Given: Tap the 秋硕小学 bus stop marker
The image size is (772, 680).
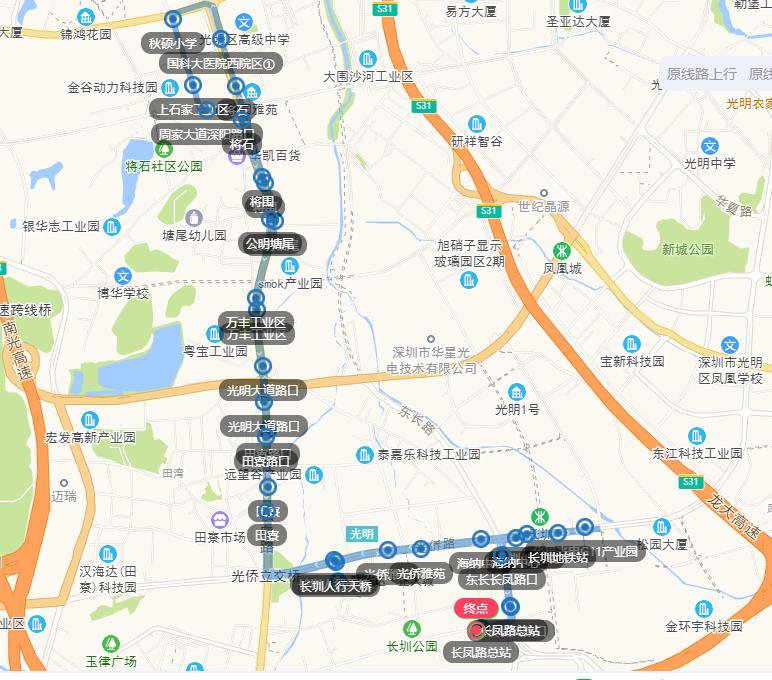Looking at the screenshot, I should point(174,19).
